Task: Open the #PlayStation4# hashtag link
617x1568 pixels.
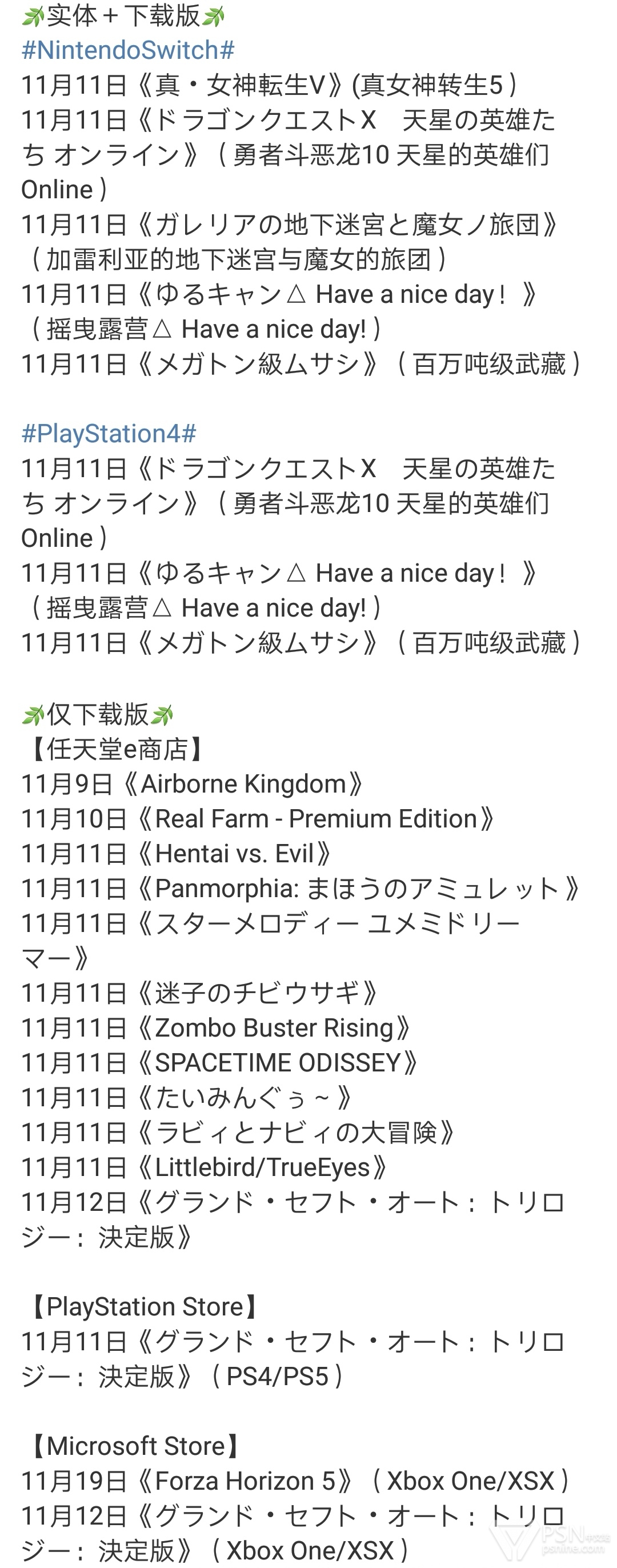Action: [x=109, y=433]
